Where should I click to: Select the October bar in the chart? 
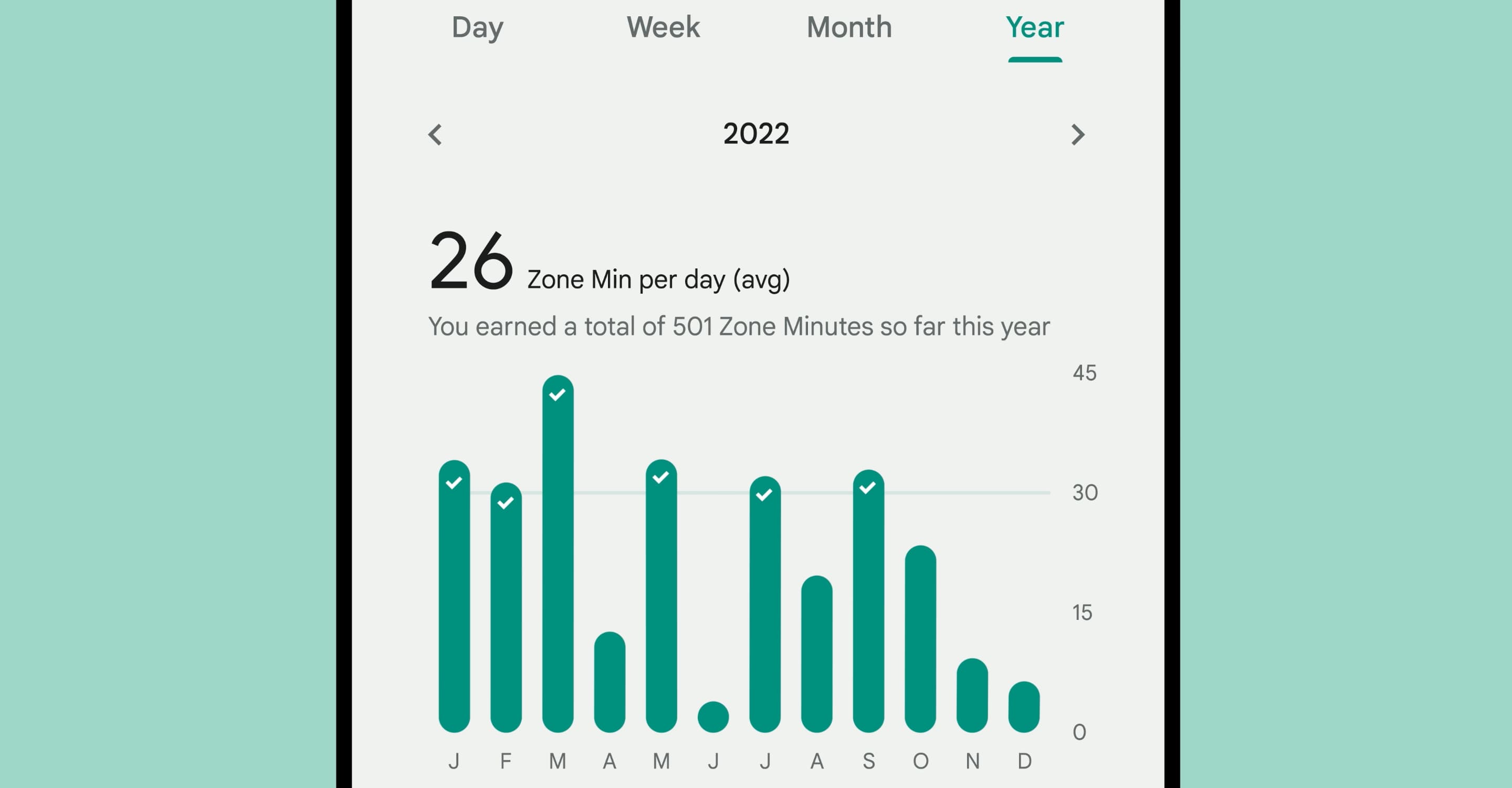(x=920, y=639)
